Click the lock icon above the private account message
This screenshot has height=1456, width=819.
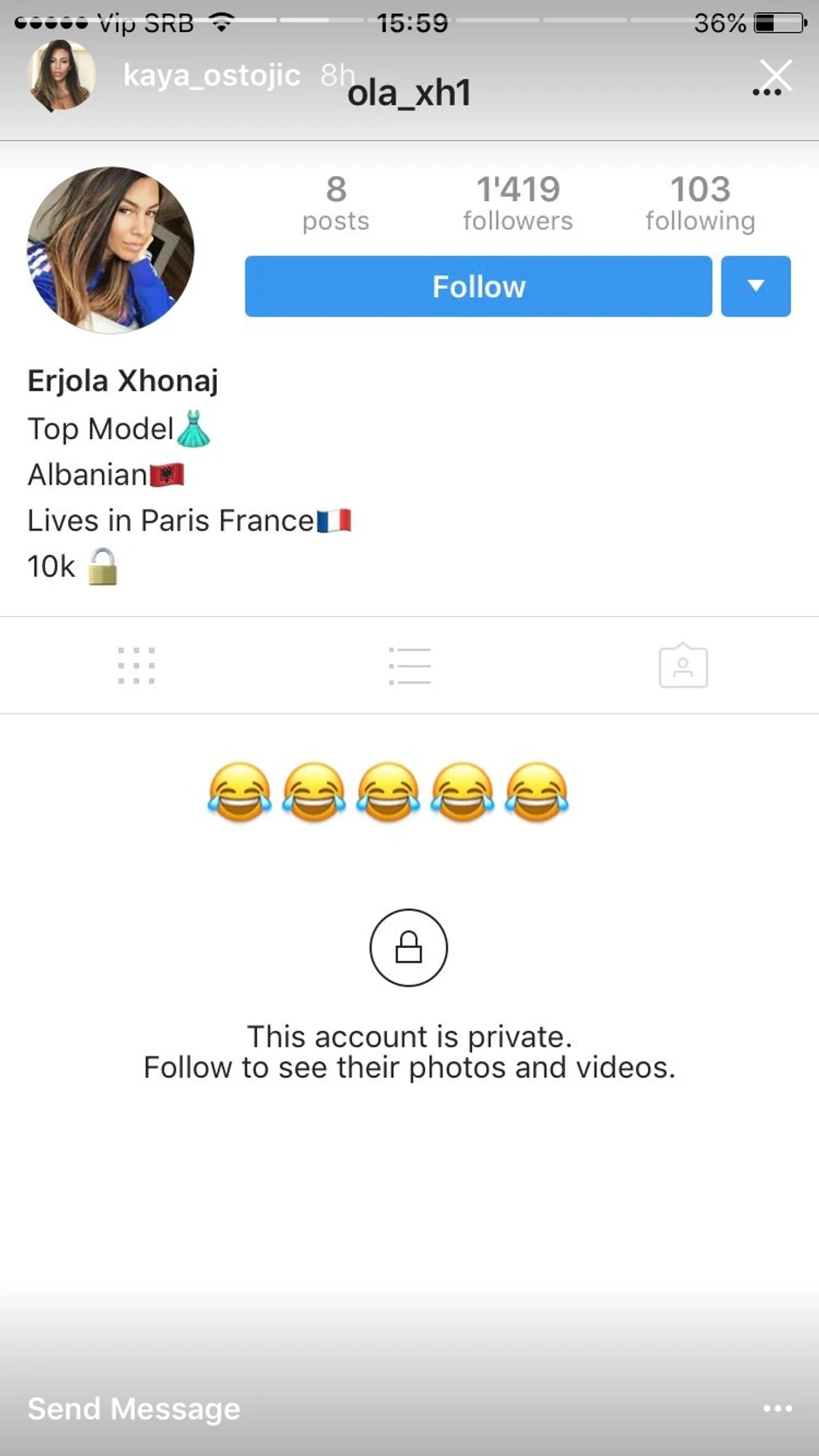point(409,948)
